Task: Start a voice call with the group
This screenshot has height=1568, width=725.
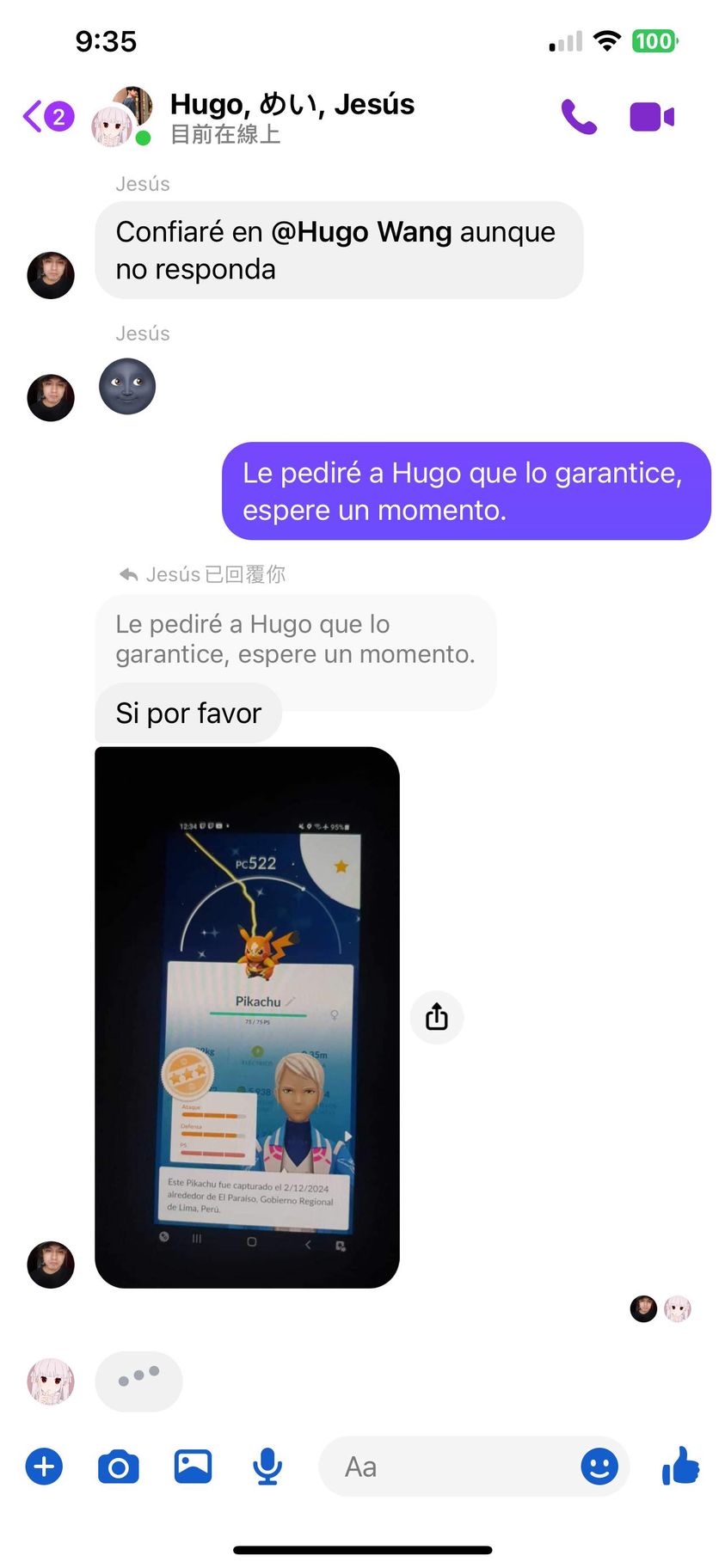Action: (x=579, y=117)
